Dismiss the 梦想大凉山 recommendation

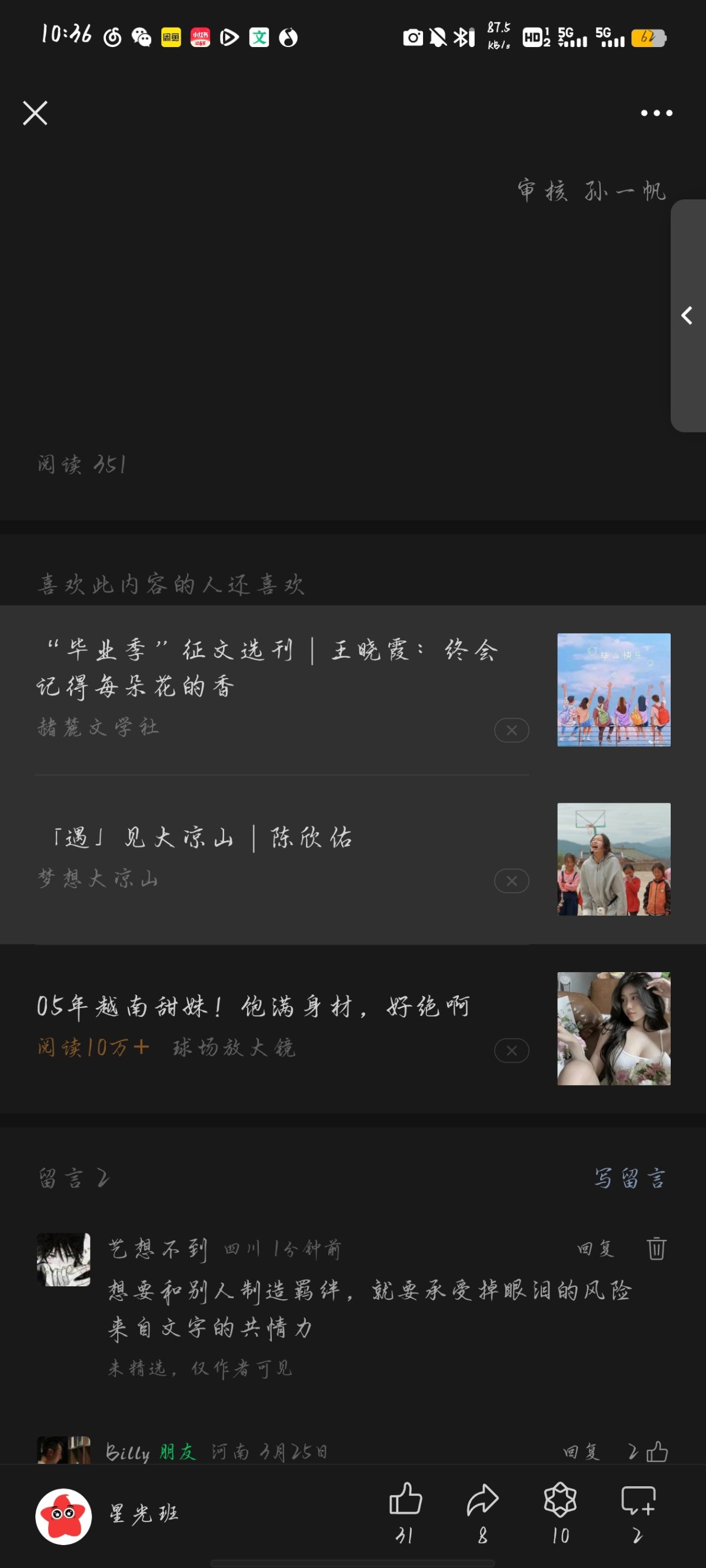click(x=511, y=881)
